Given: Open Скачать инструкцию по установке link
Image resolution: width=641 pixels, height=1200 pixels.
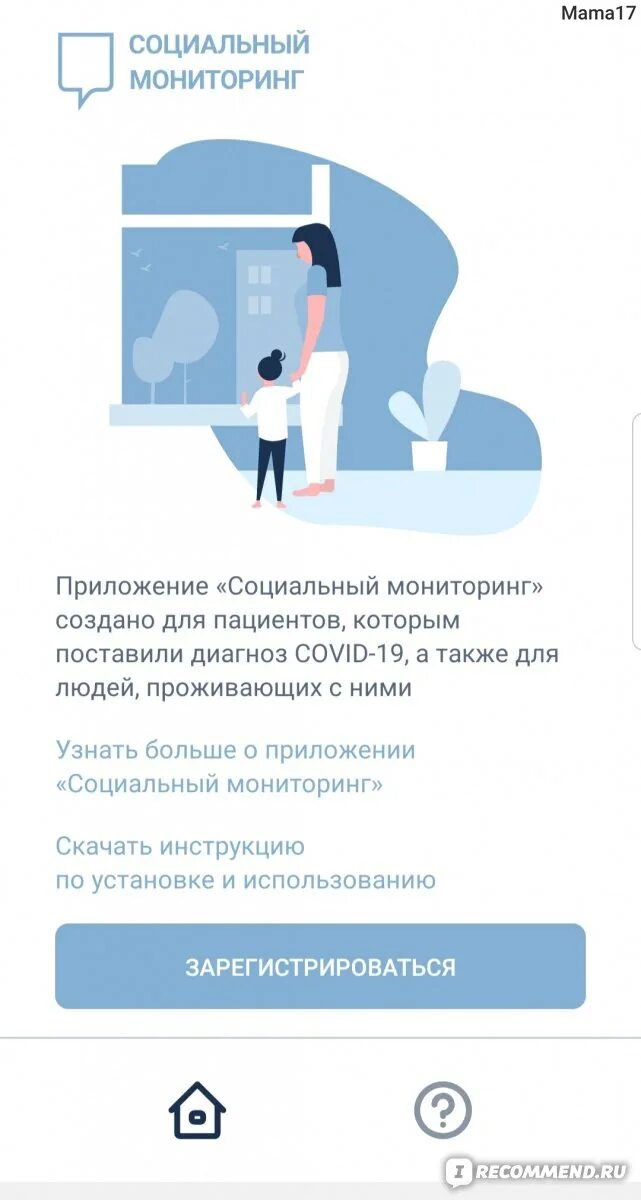Looking at the screenshot, I should (x=246, y=863).
